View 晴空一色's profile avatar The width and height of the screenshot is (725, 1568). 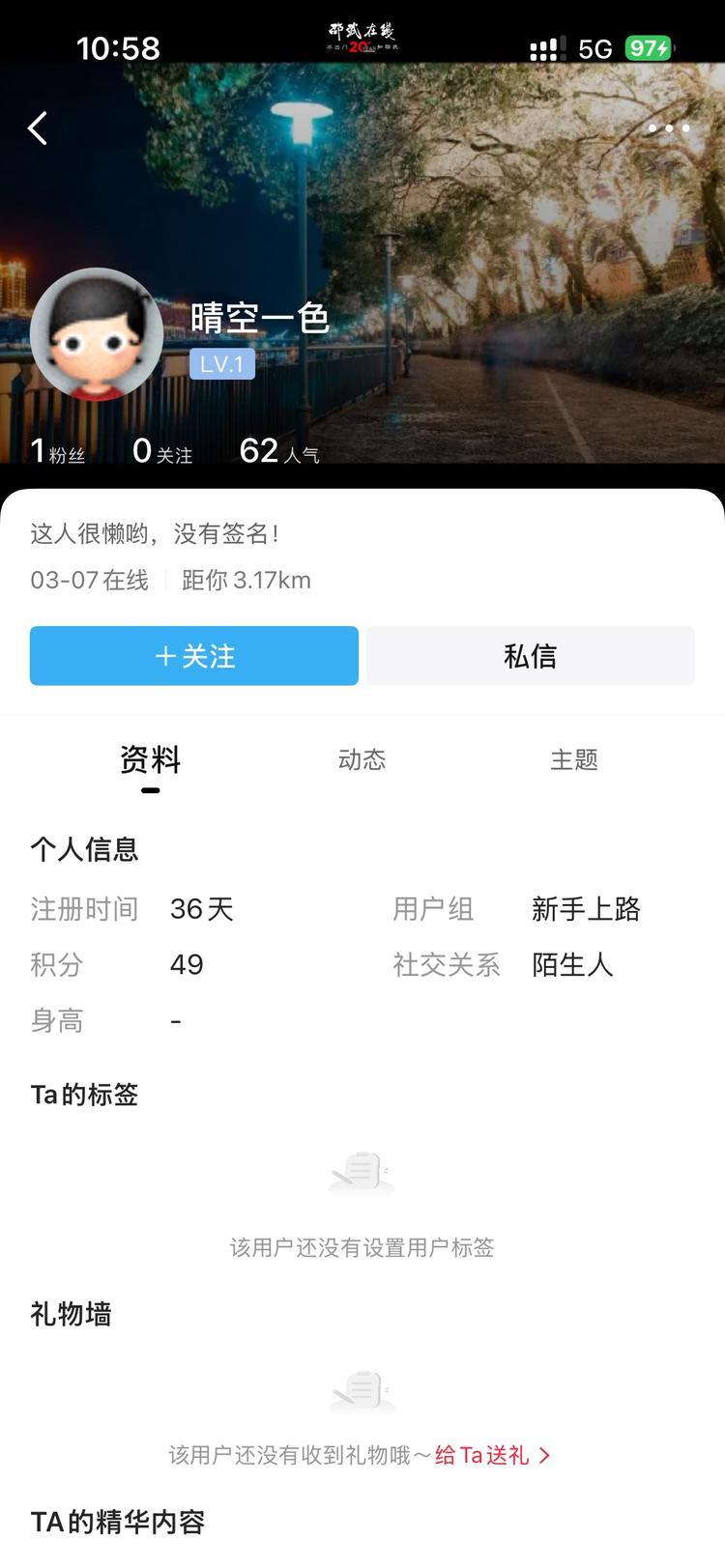pyautogui.click(x=97, y=334)
